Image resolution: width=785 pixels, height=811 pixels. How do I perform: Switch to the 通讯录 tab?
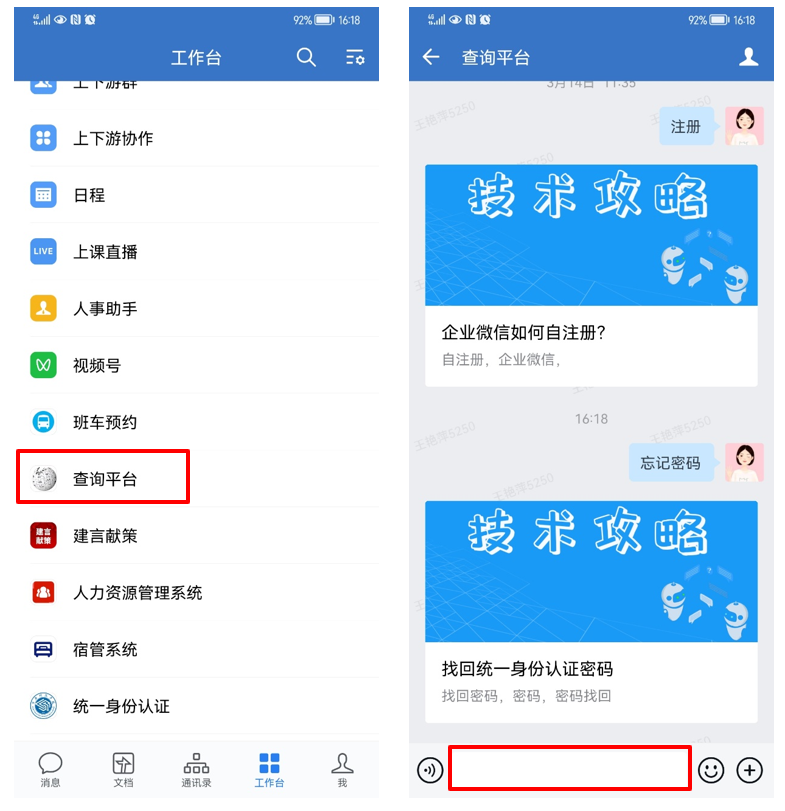tap(196, 769)
